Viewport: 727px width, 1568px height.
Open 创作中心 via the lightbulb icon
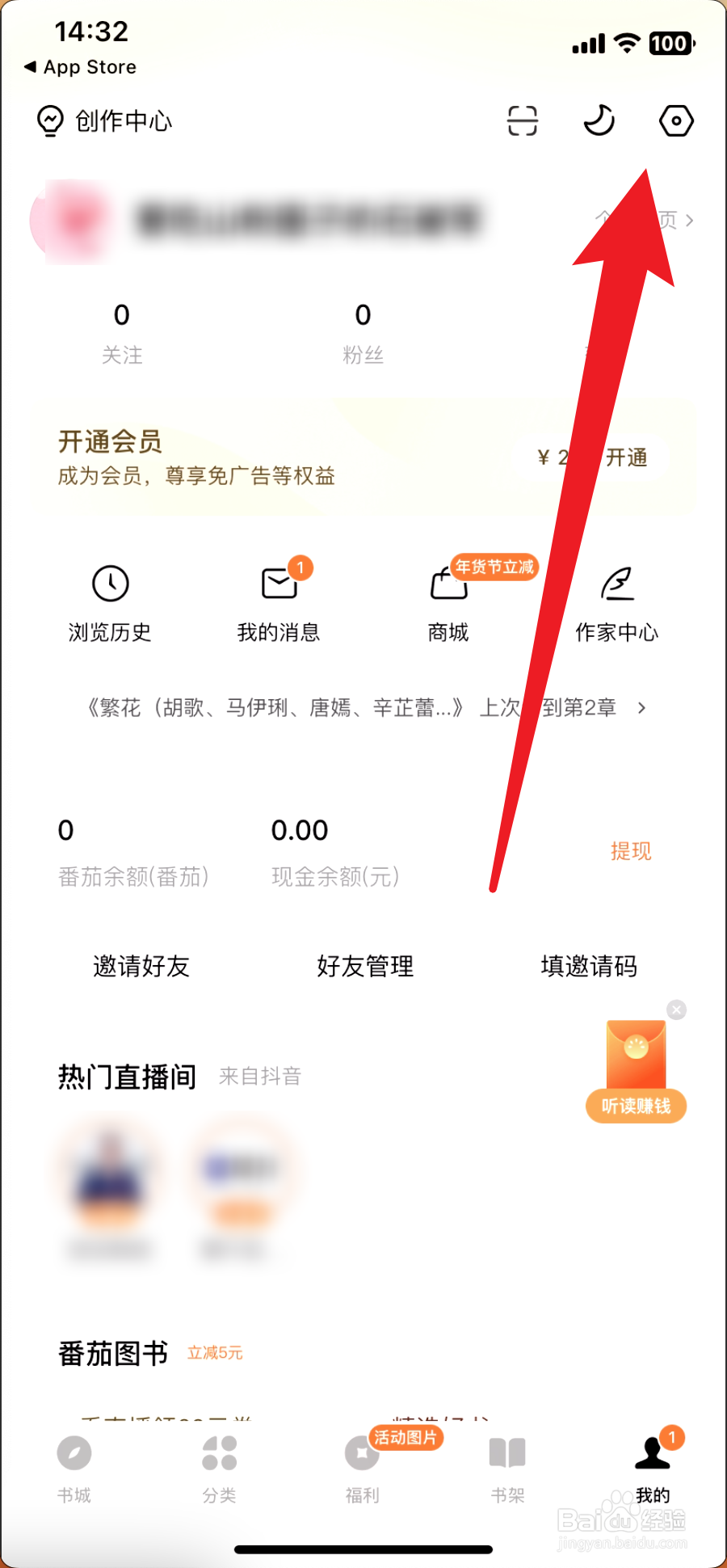click(48, 120)
